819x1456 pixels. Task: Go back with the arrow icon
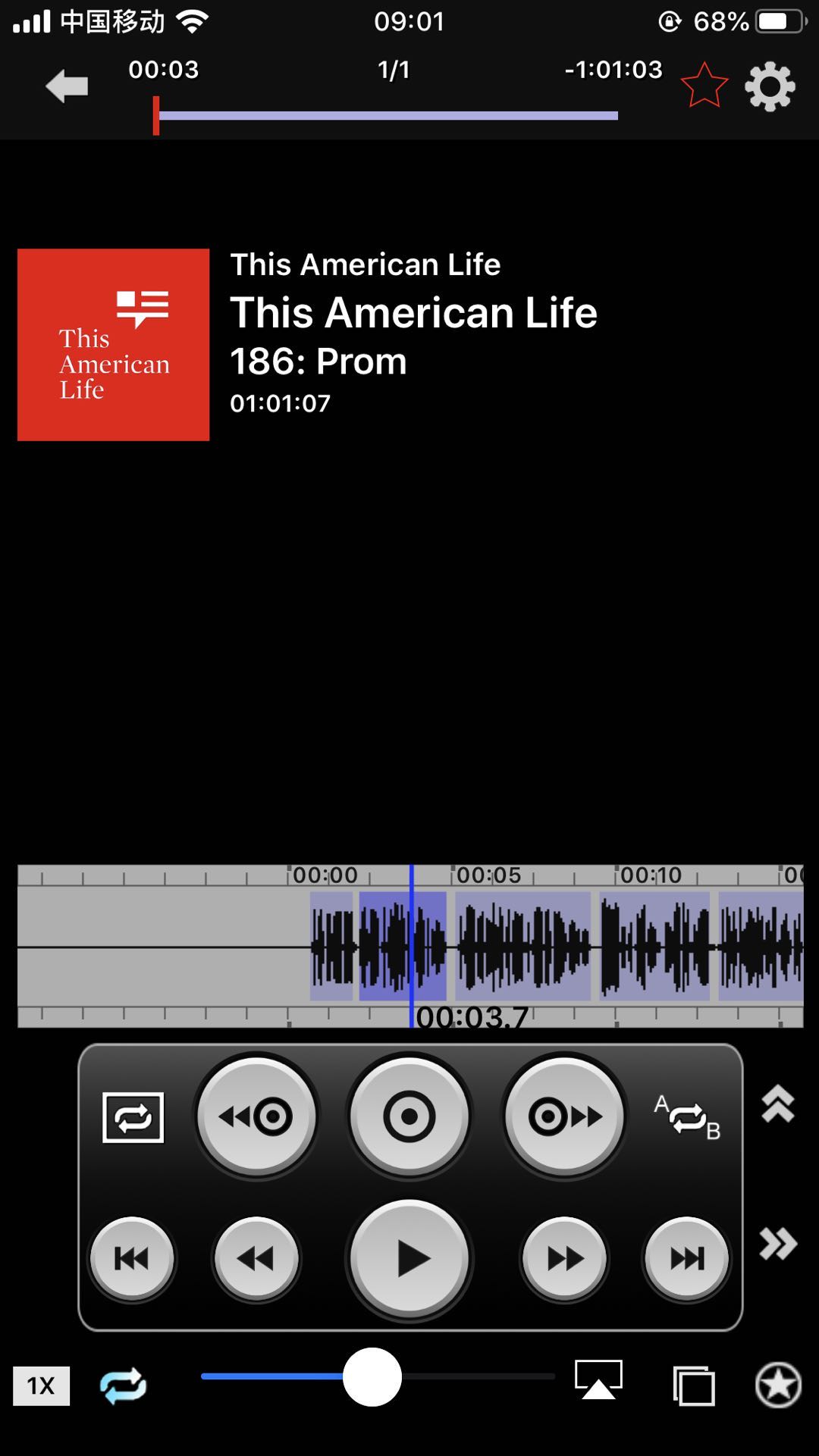tap(67, 86)
